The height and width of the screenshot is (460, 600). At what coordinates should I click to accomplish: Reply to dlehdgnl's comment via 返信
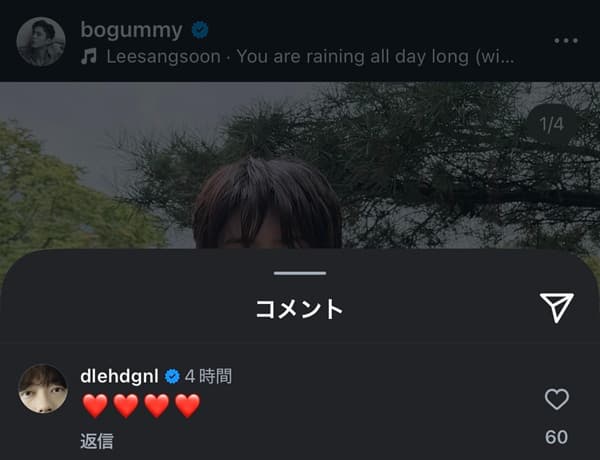pyautogui.click(x=97, y=440)
